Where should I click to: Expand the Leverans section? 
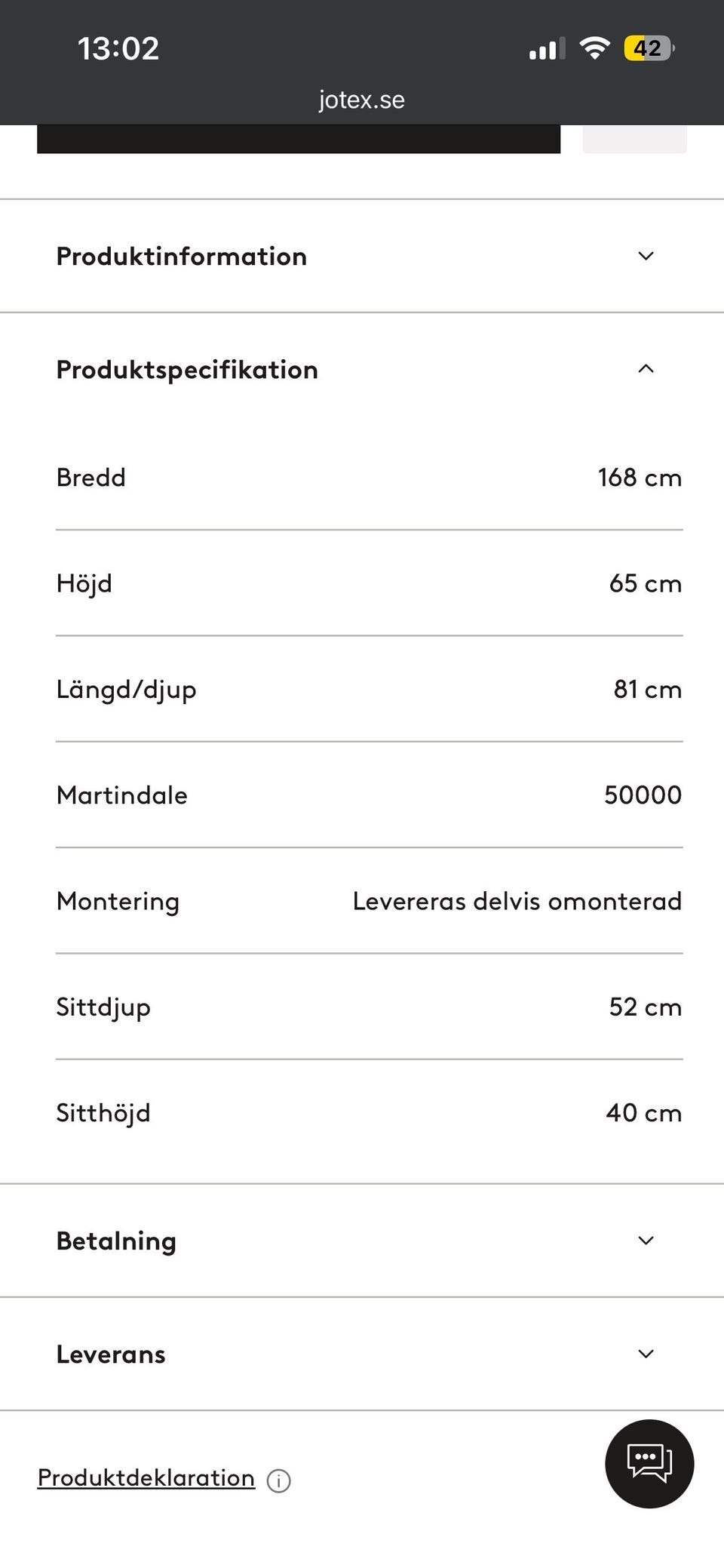point(362,1354)
